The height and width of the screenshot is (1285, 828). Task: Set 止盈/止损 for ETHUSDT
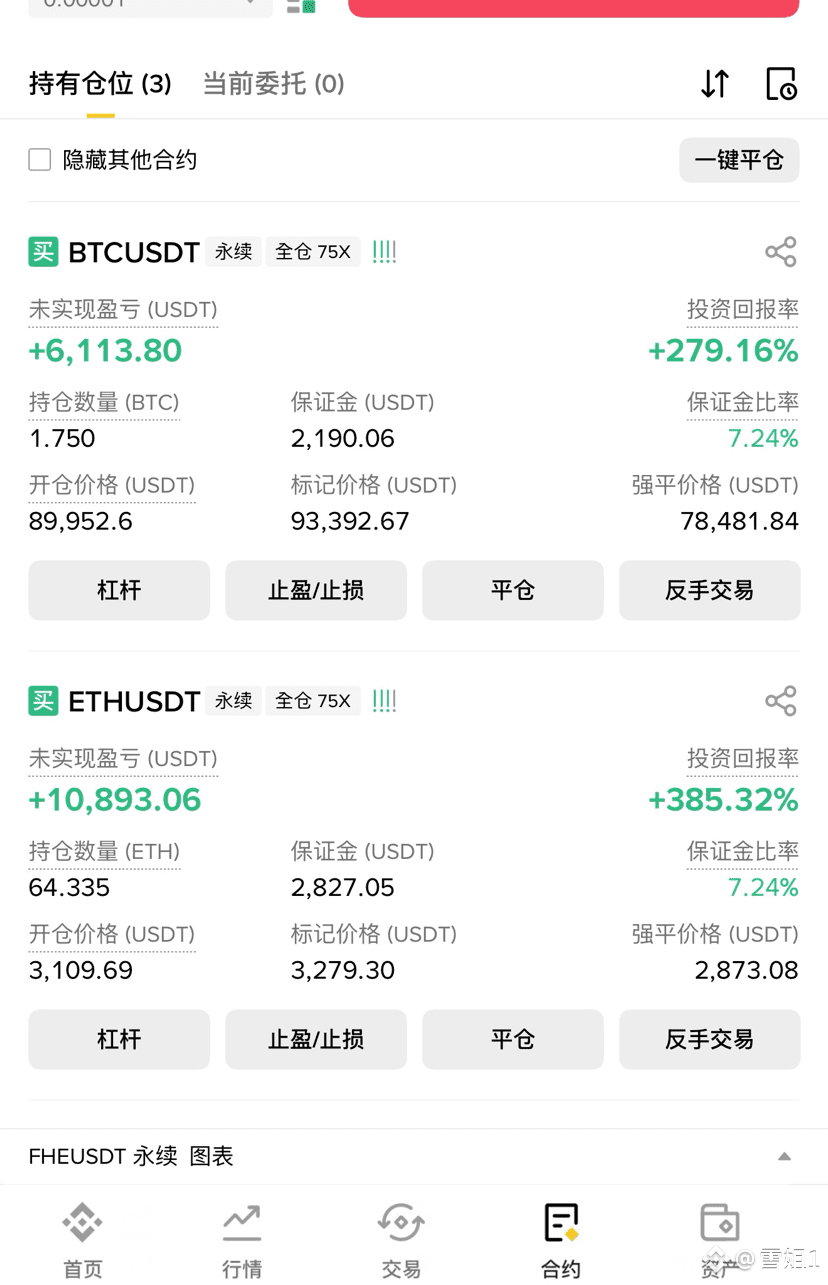(316, 1040)
